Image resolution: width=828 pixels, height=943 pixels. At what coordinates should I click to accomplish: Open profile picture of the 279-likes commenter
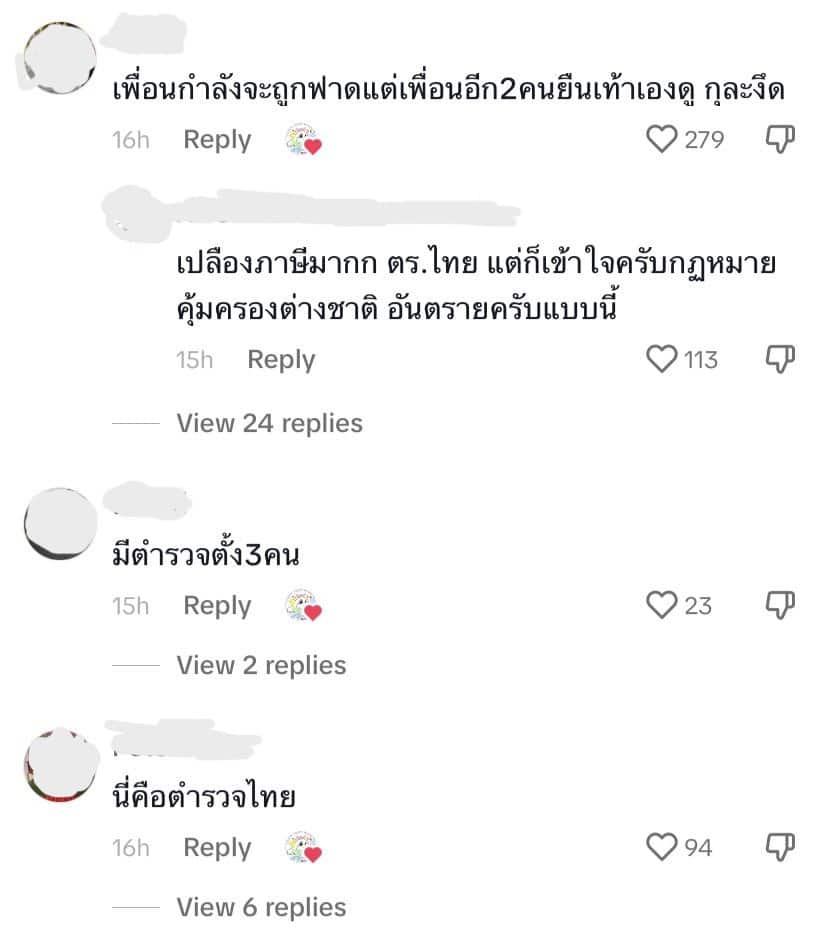pos(58,58)
